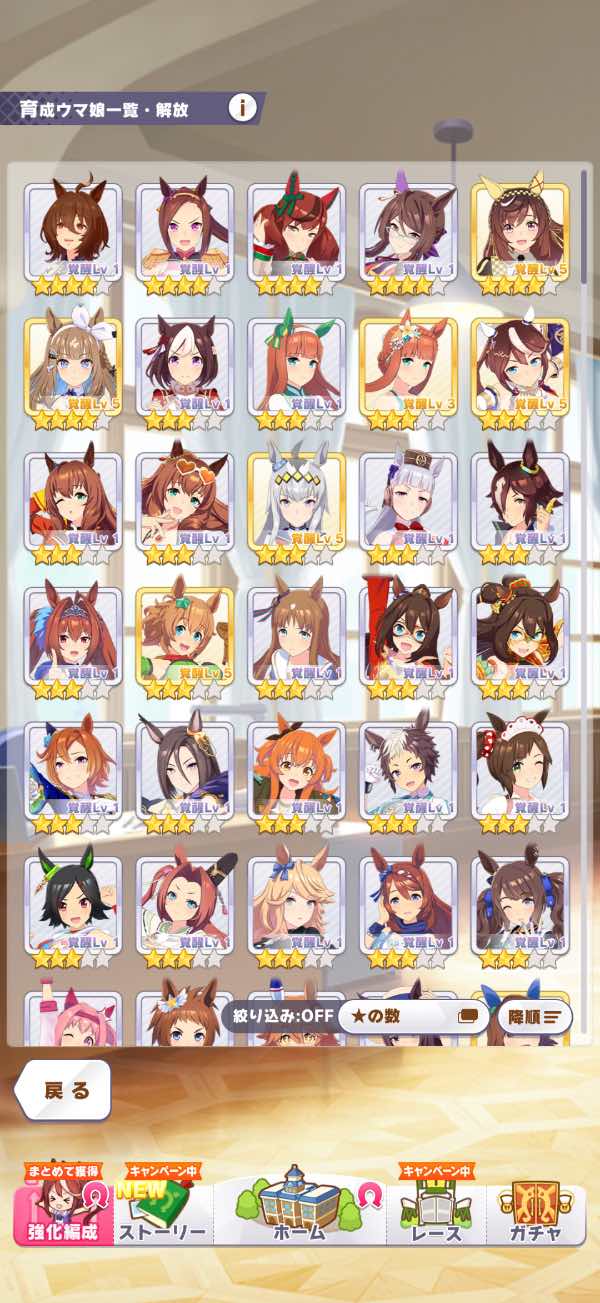This screenshot has height=1303, width=600.
Task: Change the ★の数 sort criterion
Action: point(411,1017)
